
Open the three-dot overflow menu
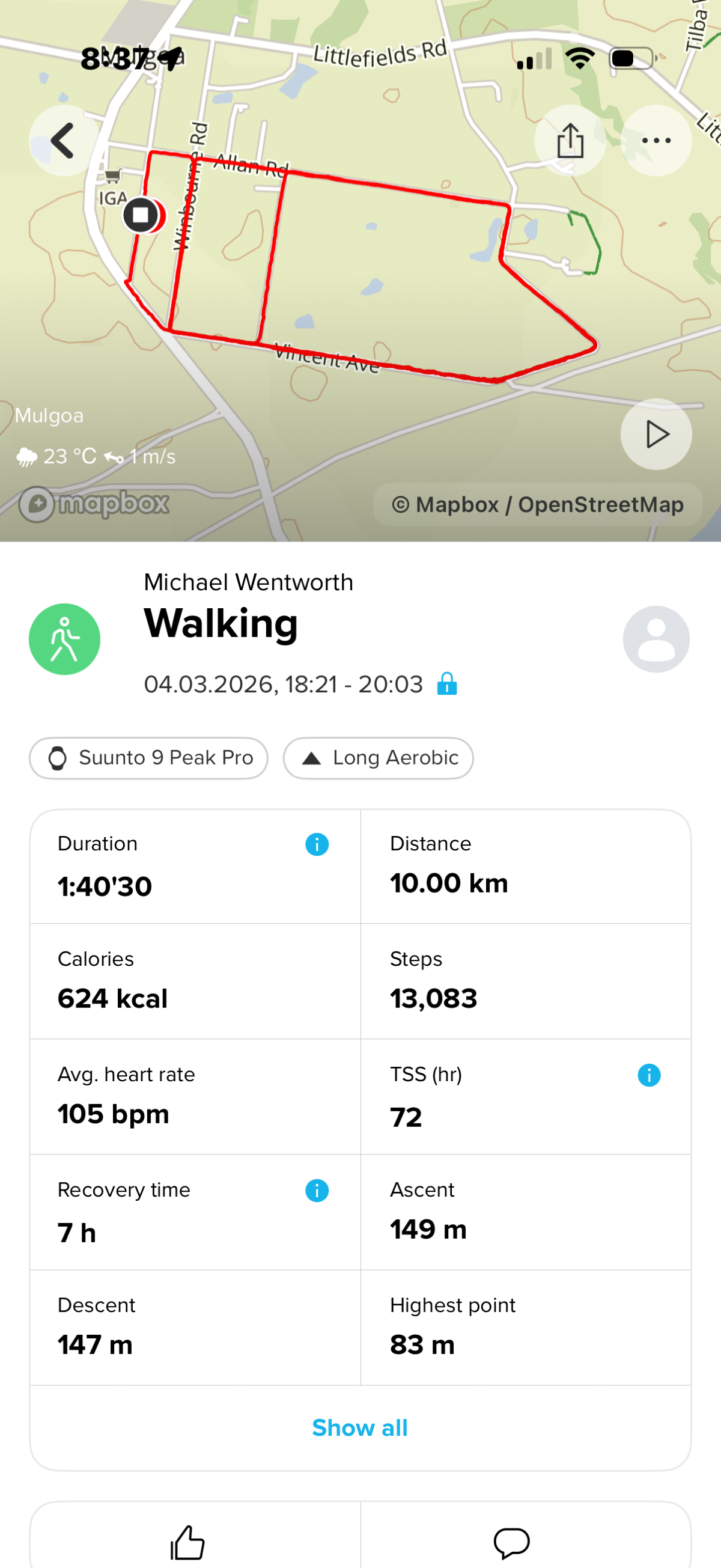coord(656,141)
